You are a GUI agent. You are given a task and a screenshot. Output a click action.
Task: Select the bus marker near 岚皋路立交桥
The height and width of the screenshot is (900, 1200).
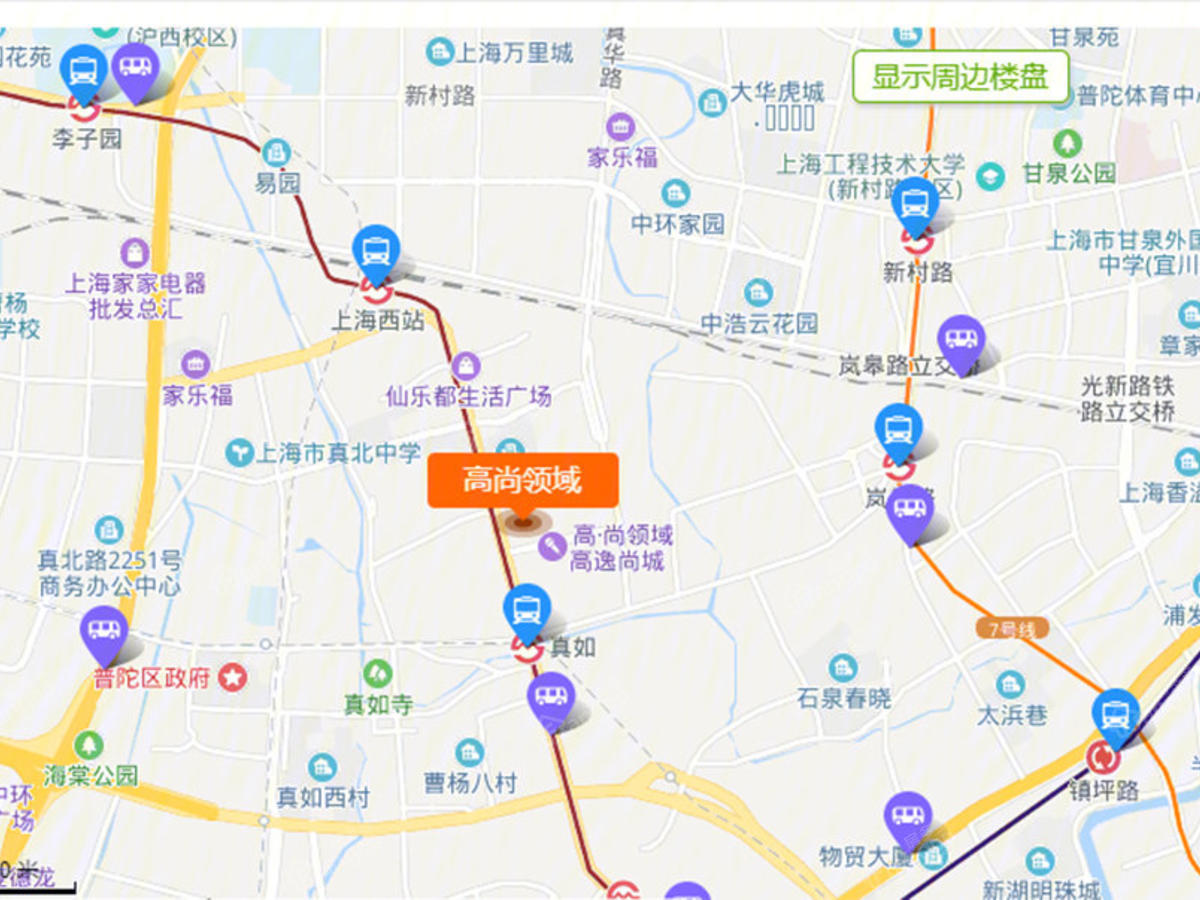(961, 341)
